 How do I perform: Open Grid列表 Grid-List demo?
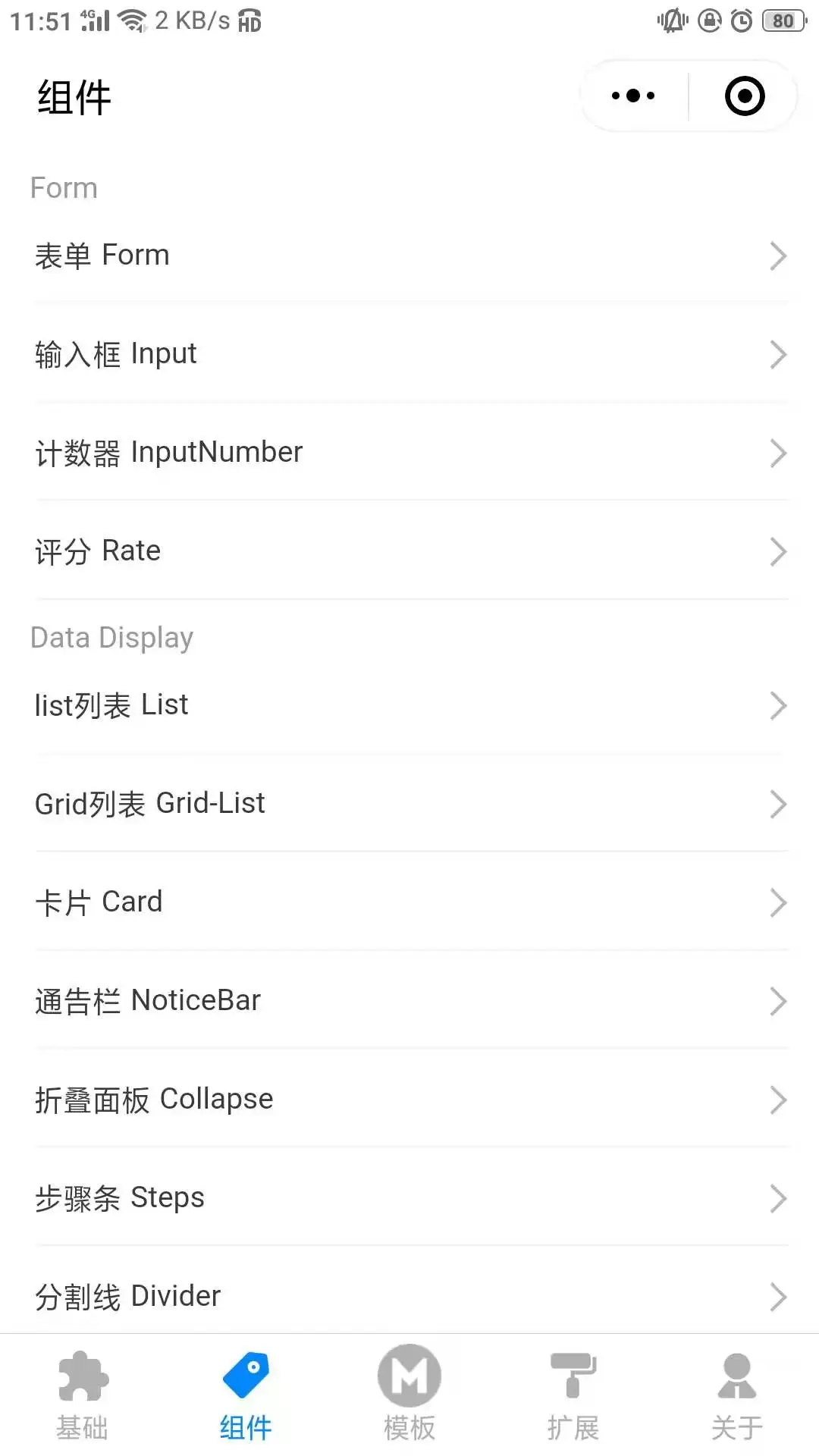tap(409, 804)
